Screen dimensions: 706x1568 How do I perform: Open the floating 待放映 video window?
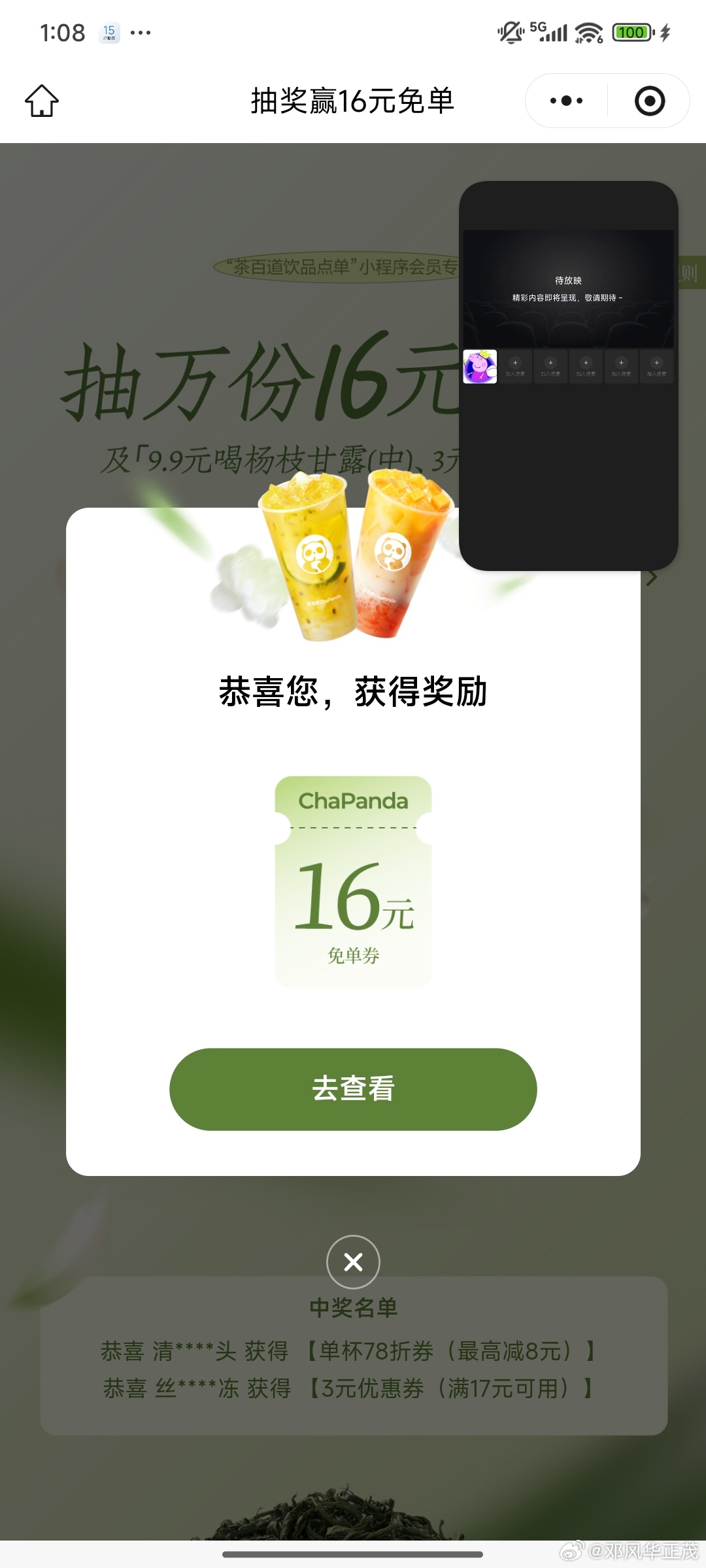pos(568,288)
